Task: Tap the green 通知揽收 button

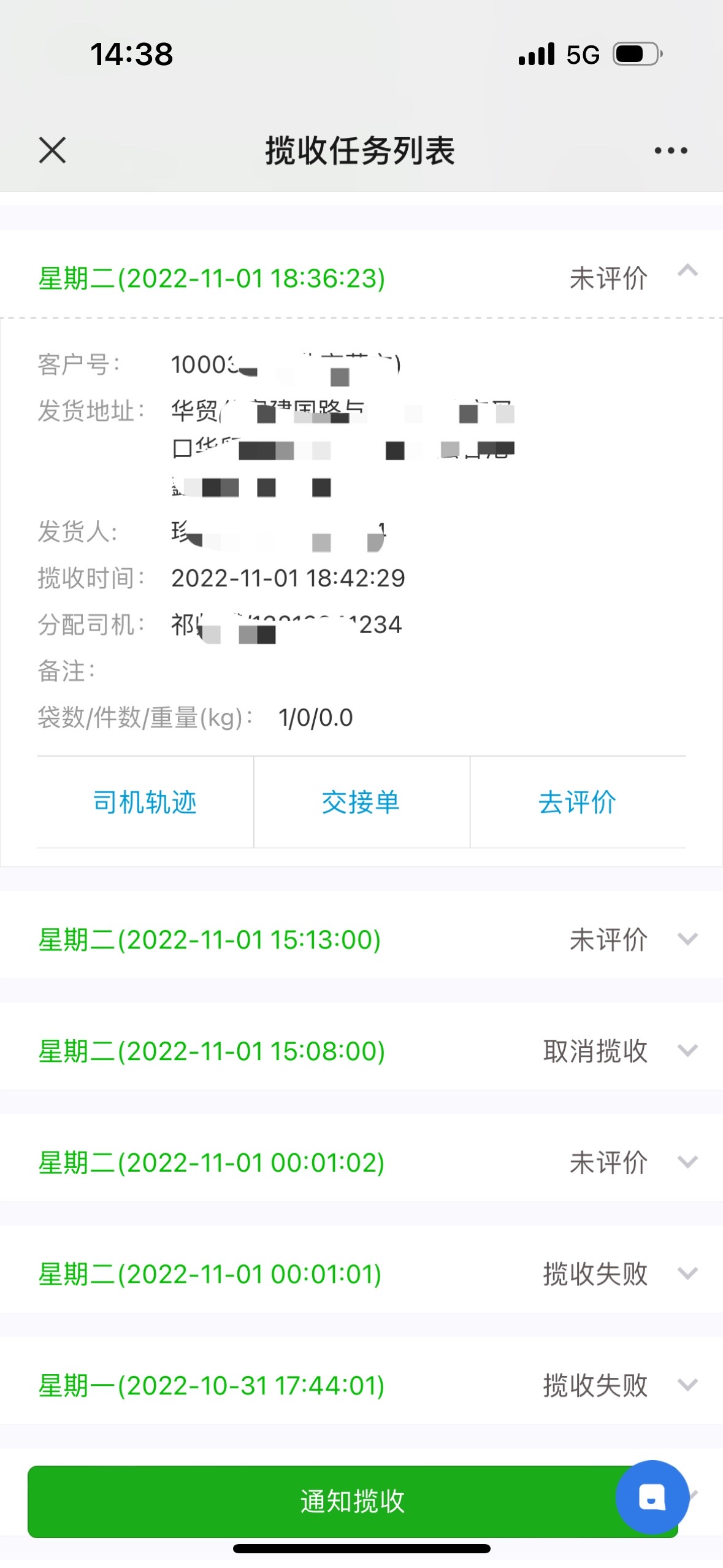Action: 353,1501
